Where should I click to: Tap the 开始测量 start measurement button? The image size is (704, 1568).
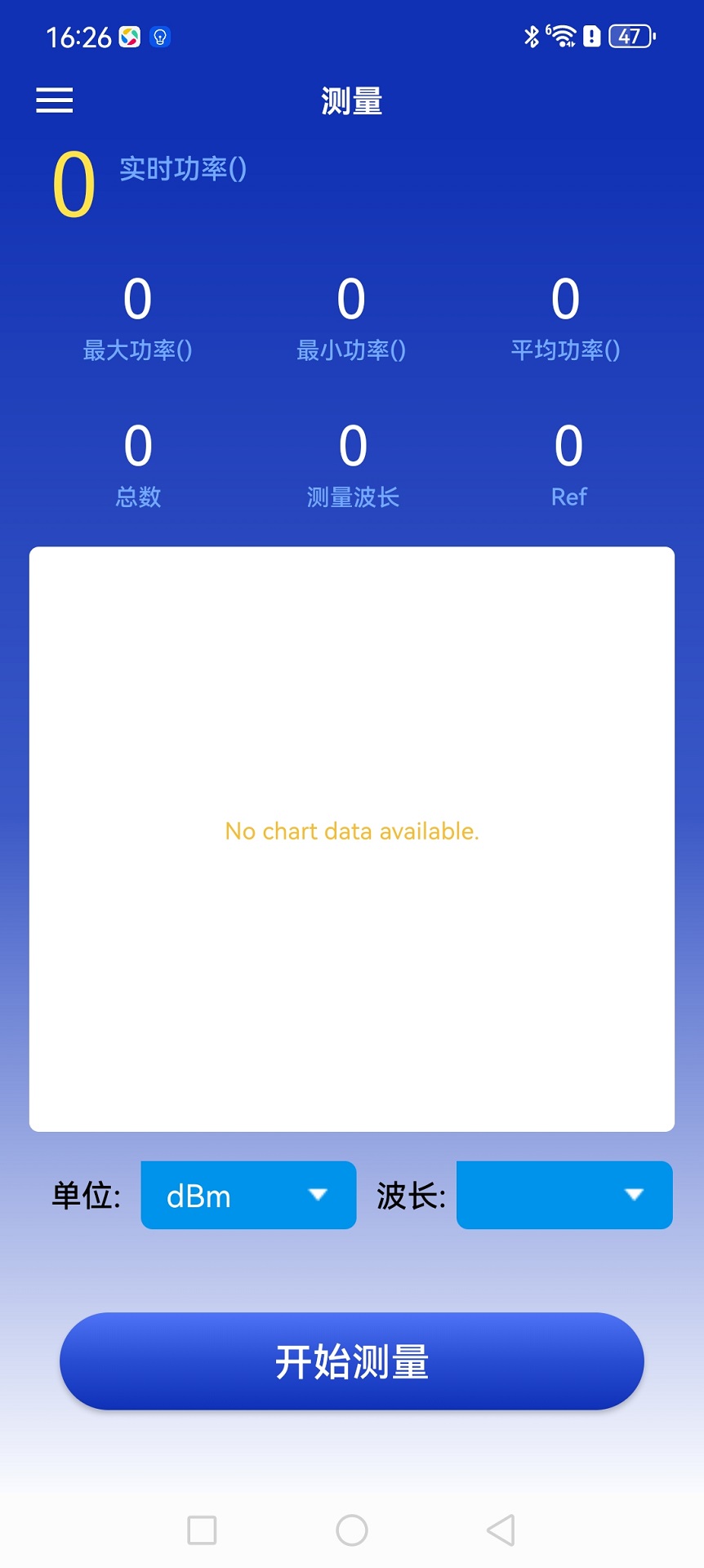(x=352, y=1361)
